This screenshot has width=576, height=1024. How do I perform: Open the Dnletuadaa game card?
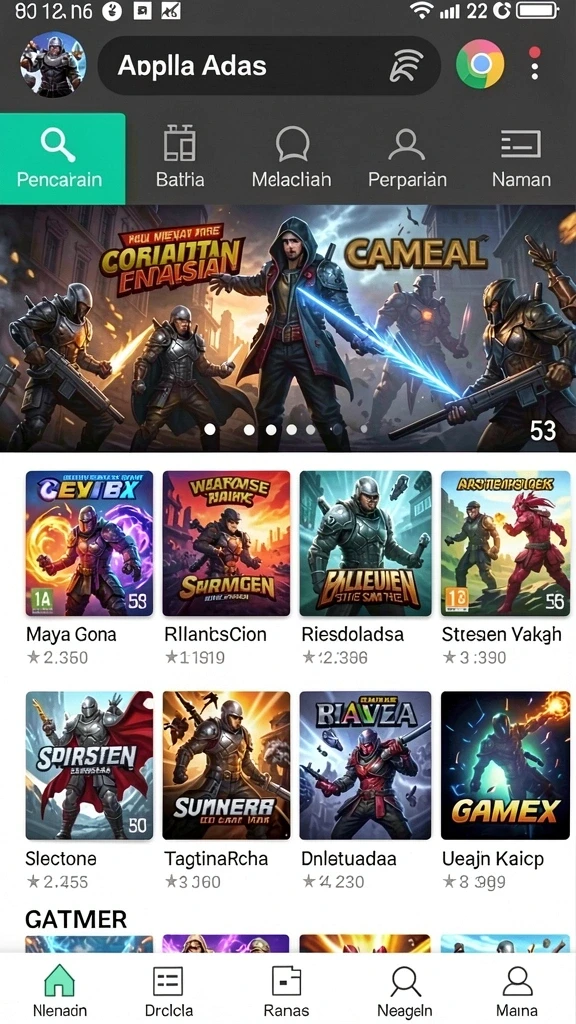[365, 791]
